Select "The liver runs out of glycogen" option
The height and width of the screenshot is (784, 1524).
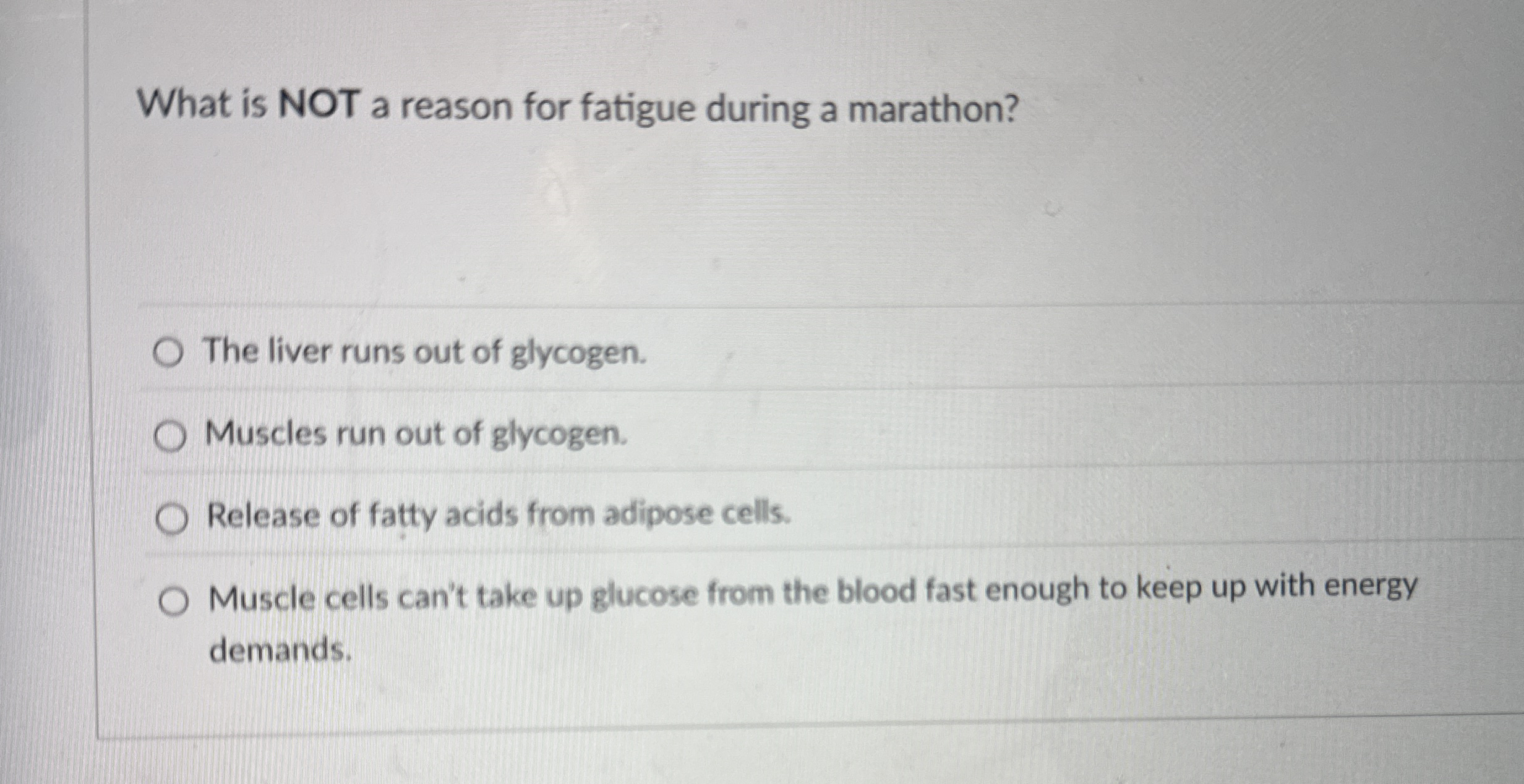point(168,354)
